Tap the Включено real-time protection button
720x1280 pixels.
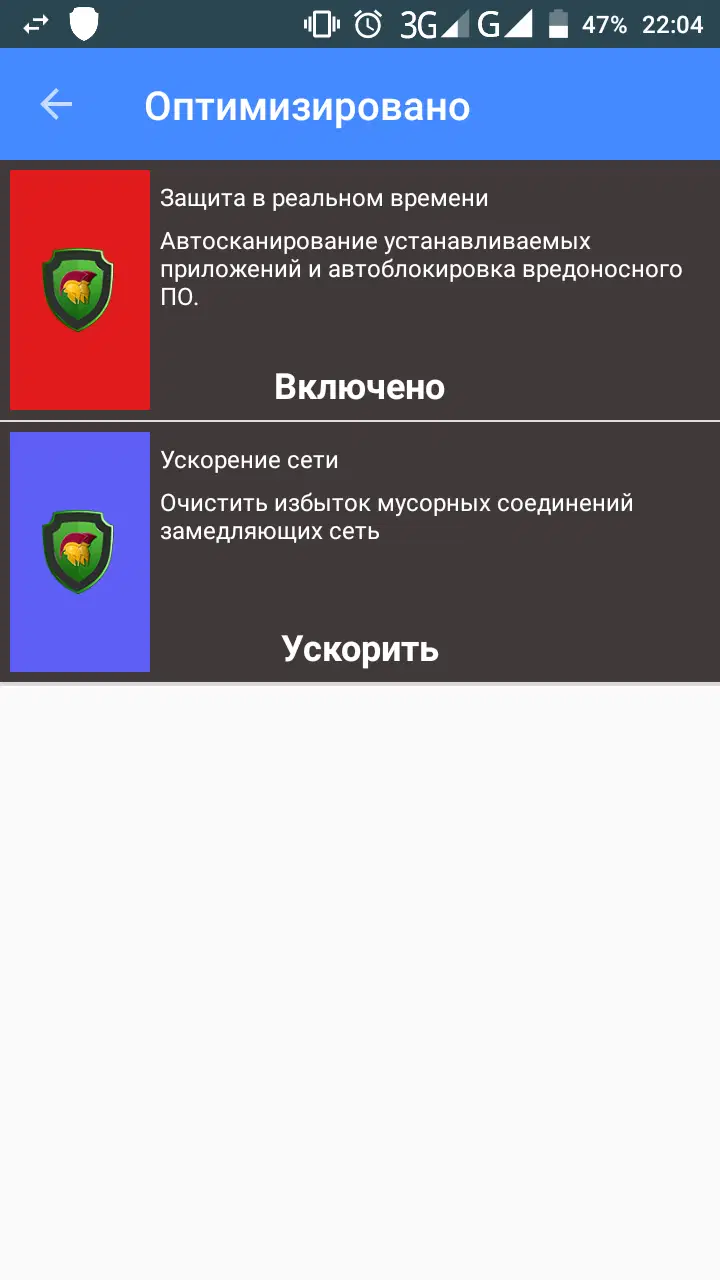point(360,387)
